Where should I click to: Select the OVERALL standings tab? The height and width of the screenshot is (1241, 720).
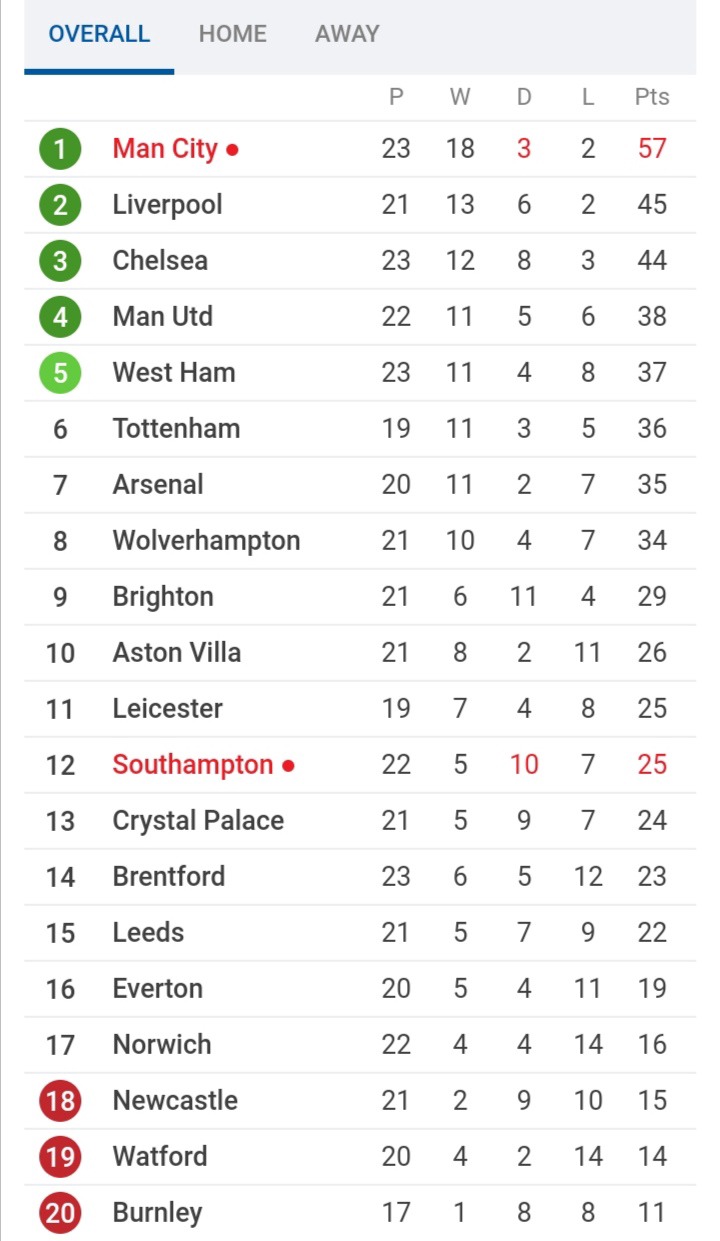[99, 33]
